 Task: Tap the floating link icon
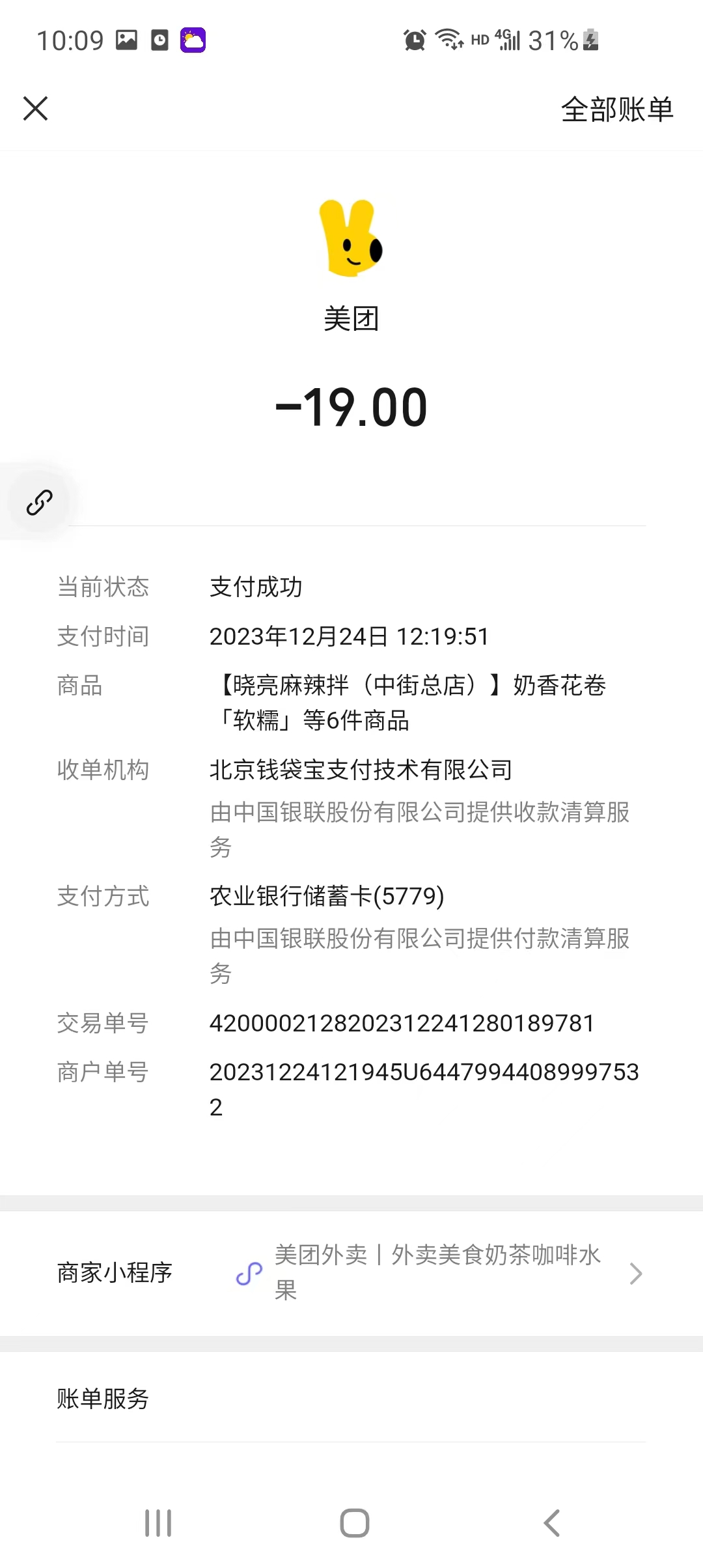tap(39, 503)
